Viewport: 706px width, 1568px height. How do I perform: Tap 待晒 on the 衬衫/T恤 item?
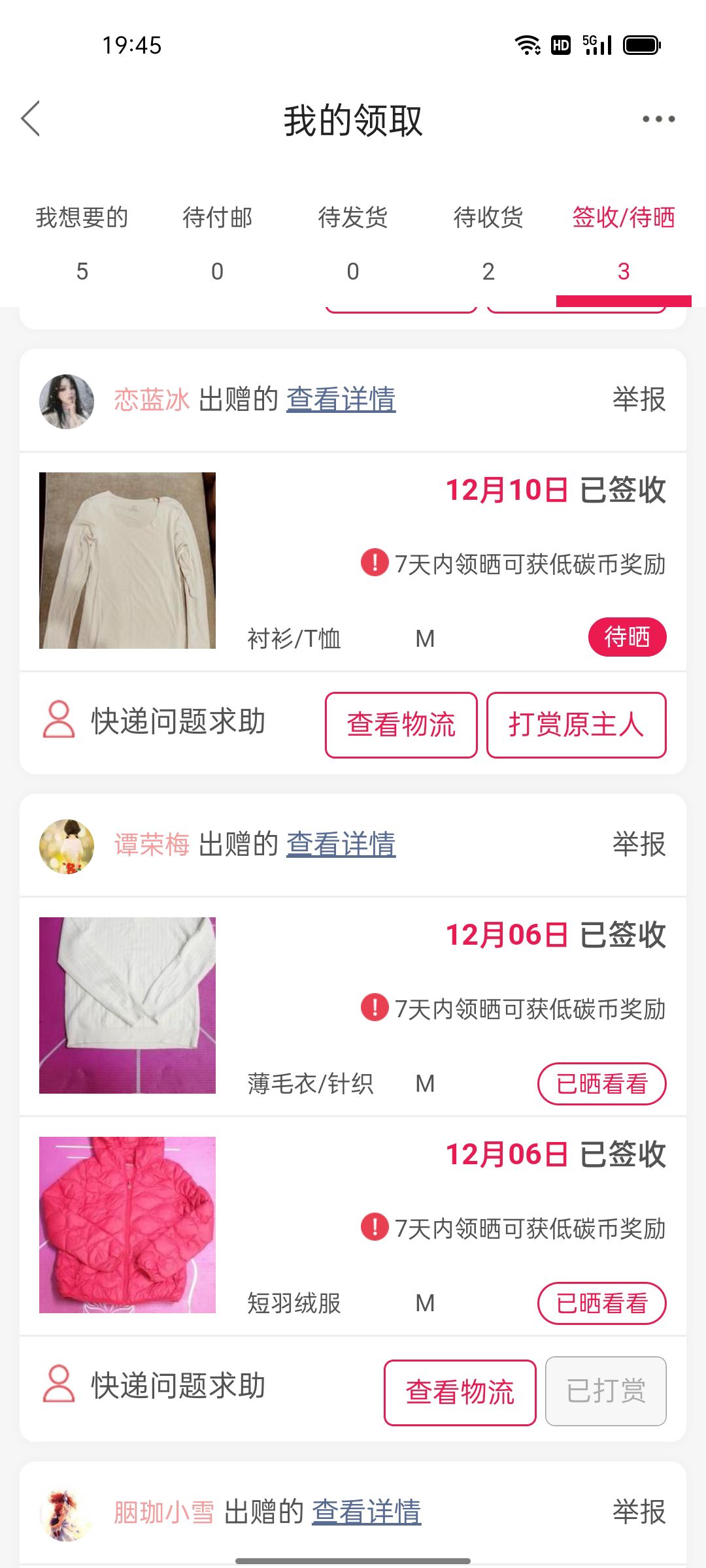point(627,637)
